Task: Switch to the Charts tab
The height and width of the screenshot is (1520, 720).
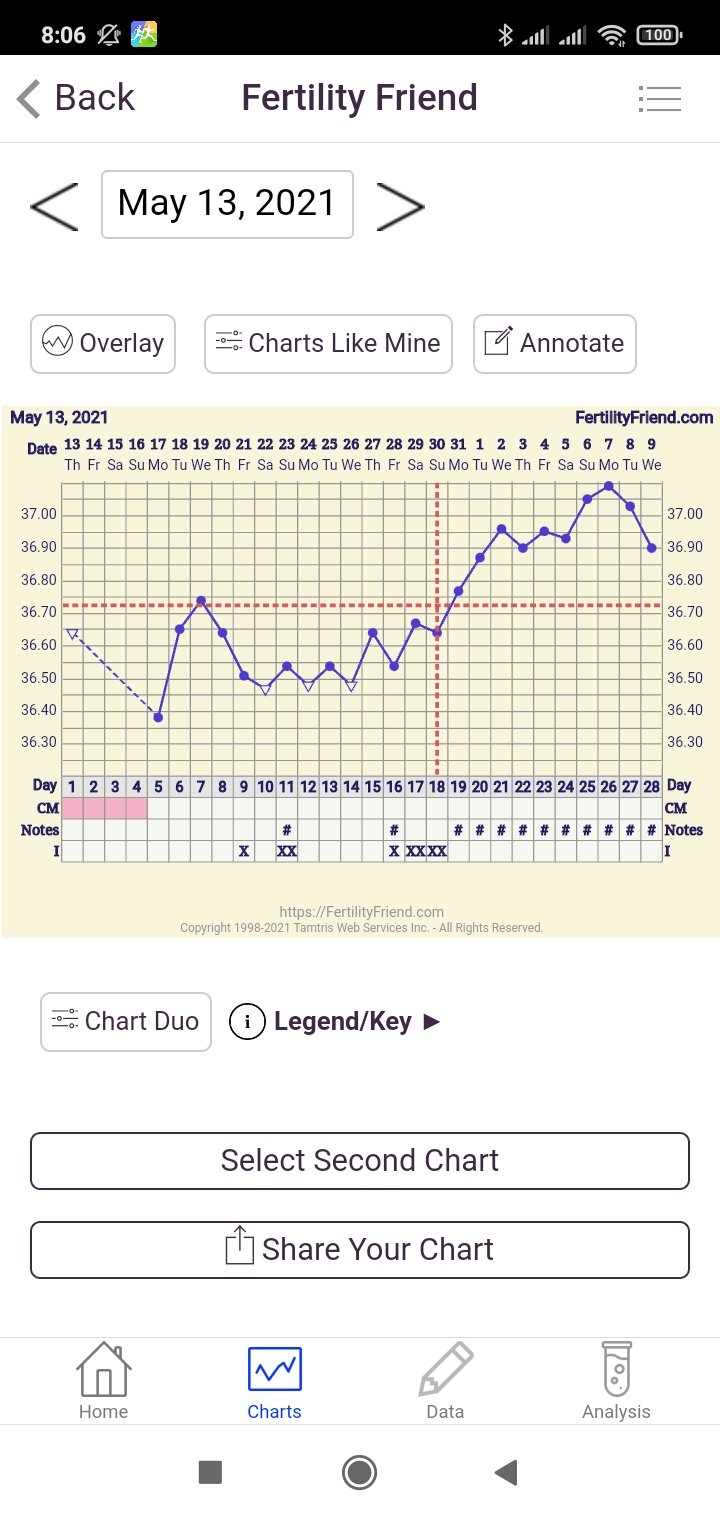Action: pyautogui.click(x=274, y=1382)
